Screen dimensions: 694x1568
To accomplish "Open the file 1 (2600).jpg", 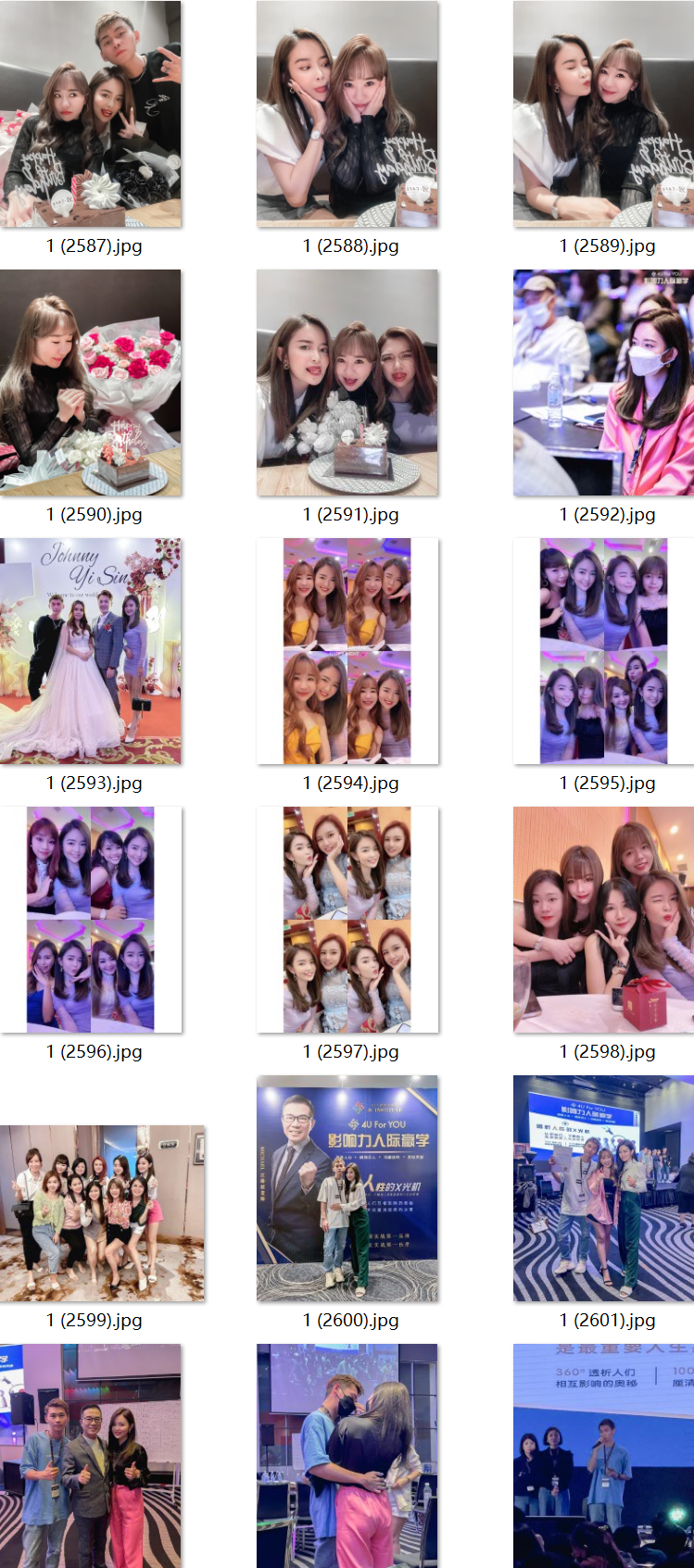I will click(x=347, y=1188).
